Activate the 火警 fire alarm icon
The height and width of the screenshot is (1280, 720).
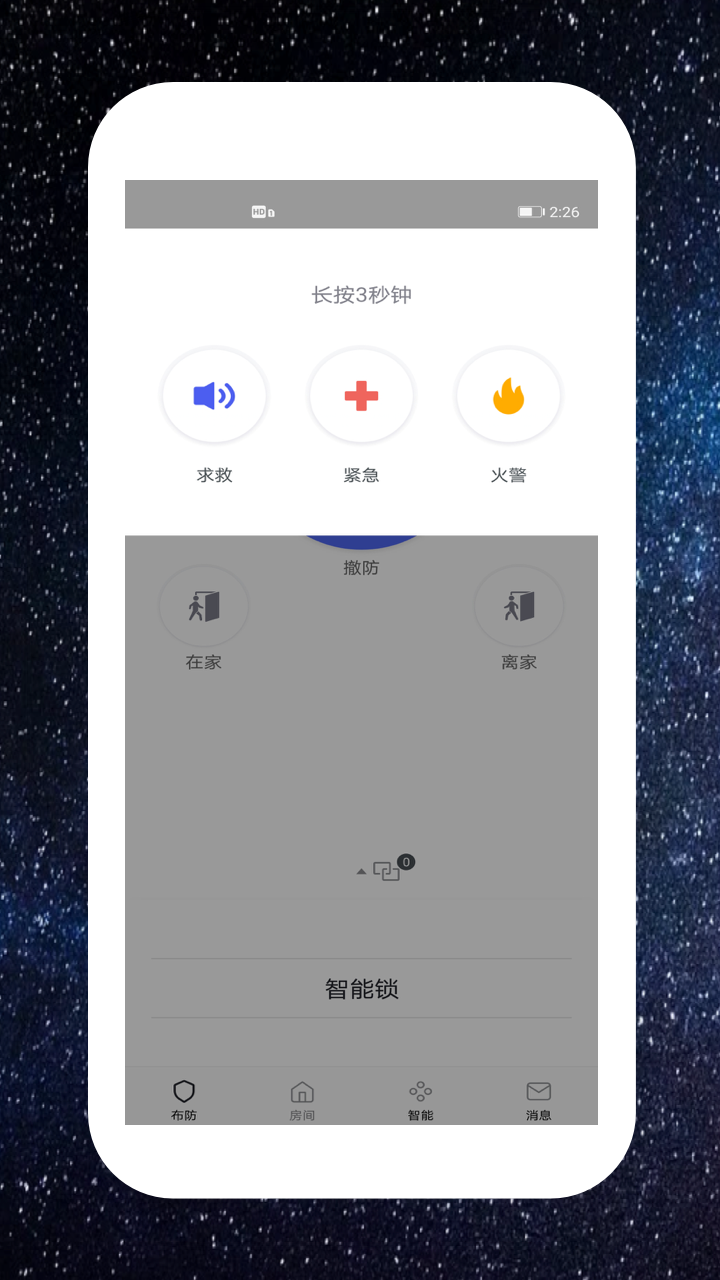(508, 395)
